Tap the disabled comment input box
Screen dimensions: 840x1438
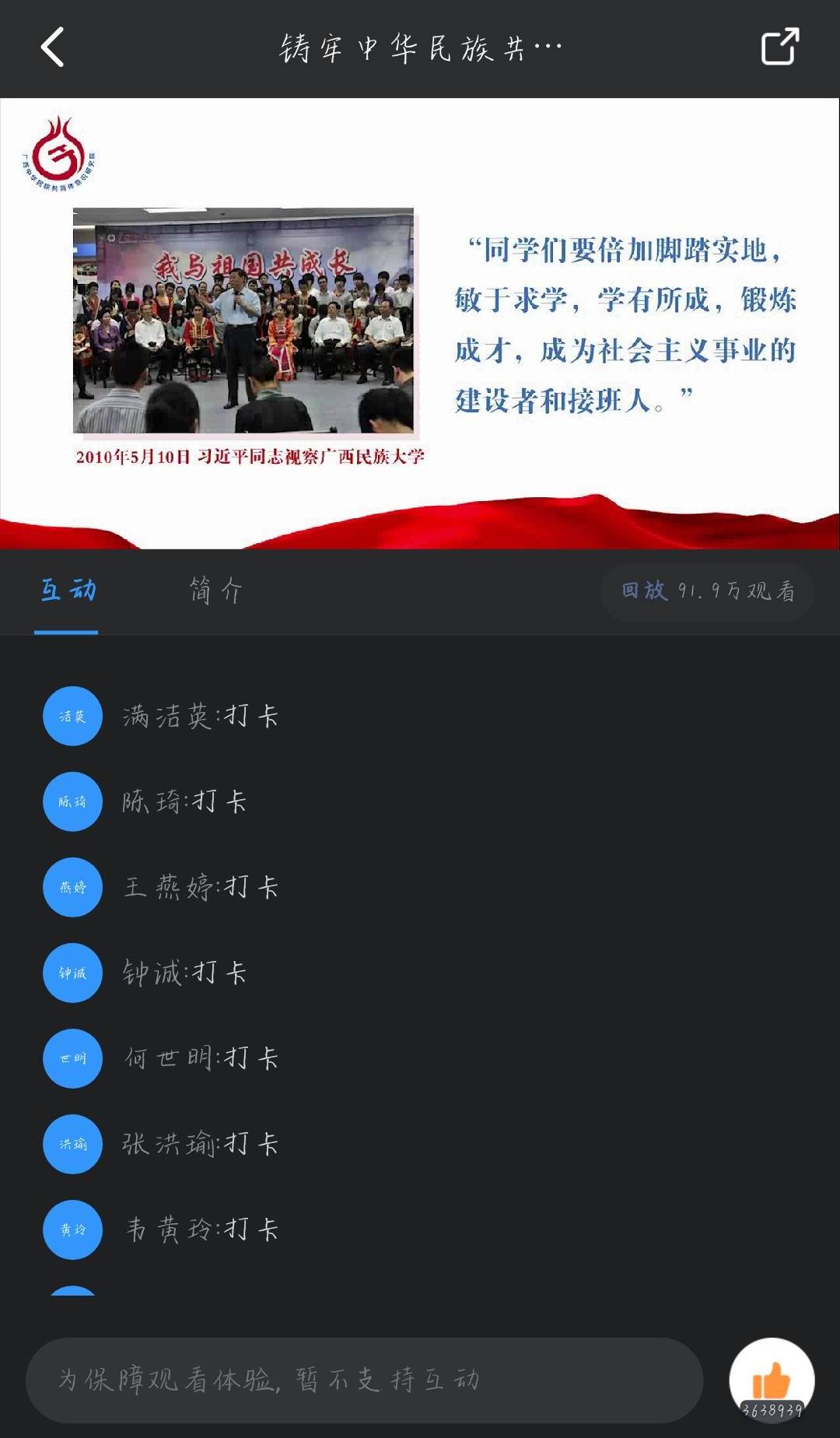tap(364, 1380)
